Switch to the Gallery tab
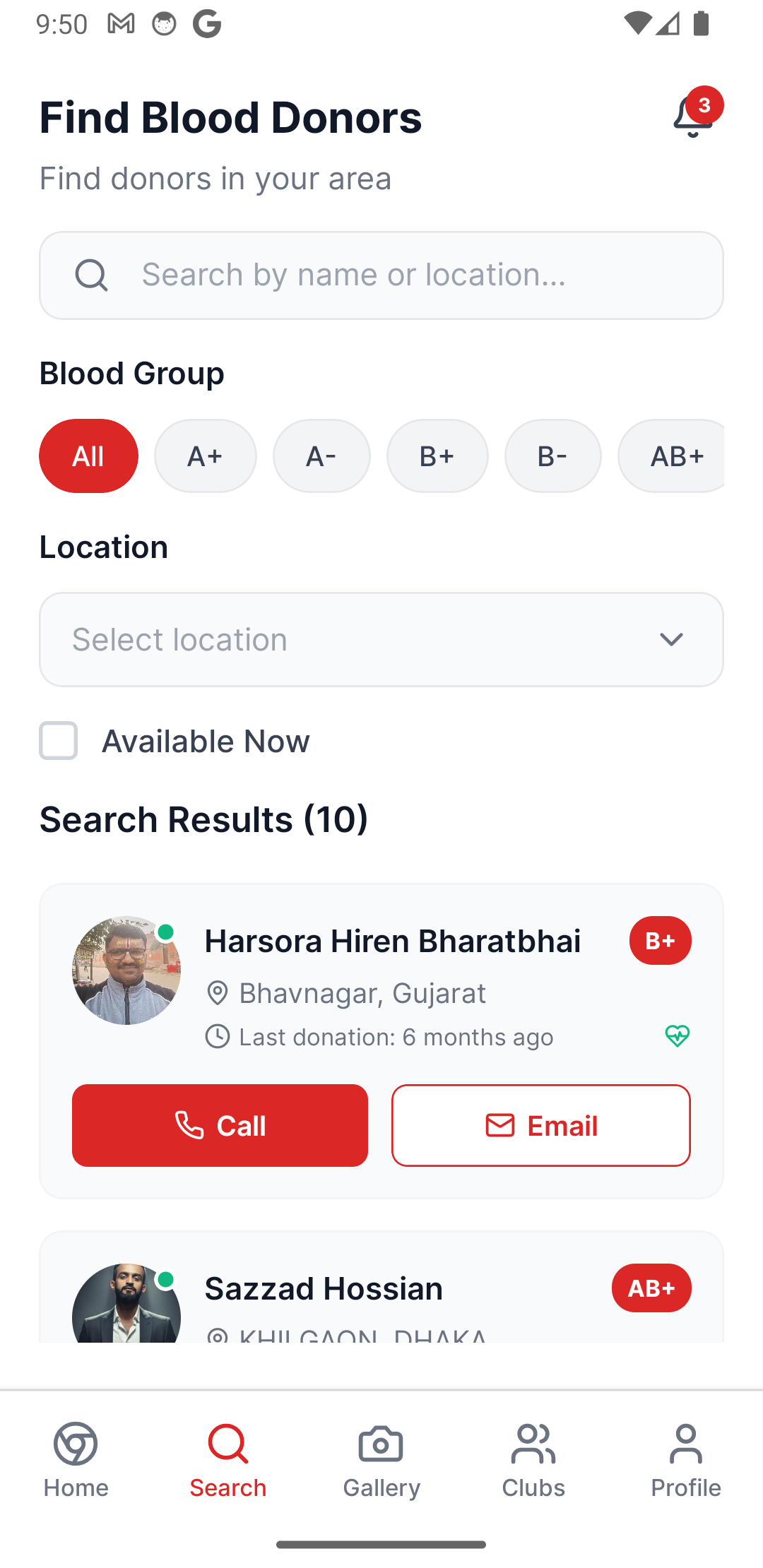The image size is (763, 1568). coord(381,1460)
